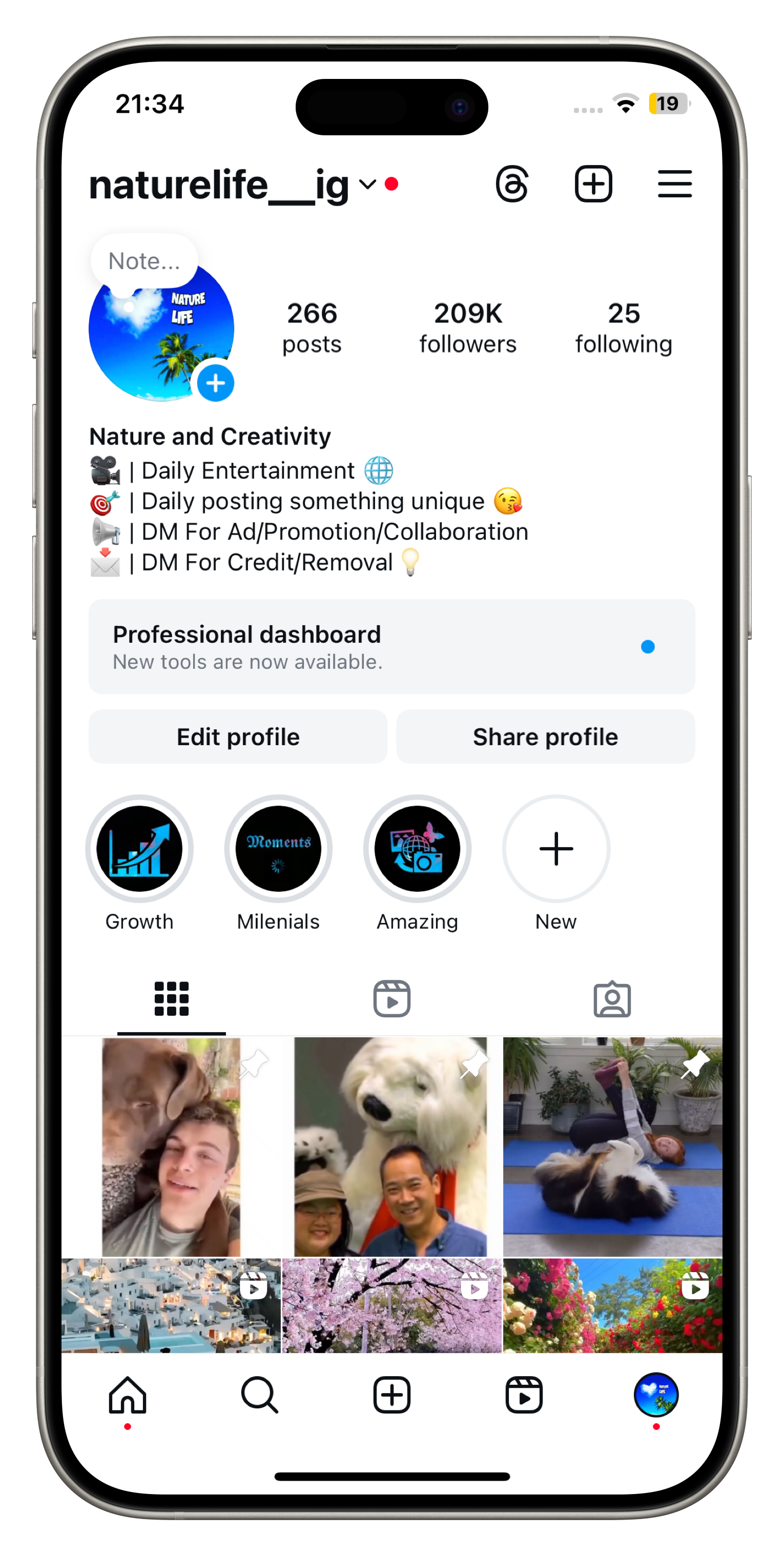View the 25 following list
The height and width of the screenshot is (1556, 784).
[623, 328]
